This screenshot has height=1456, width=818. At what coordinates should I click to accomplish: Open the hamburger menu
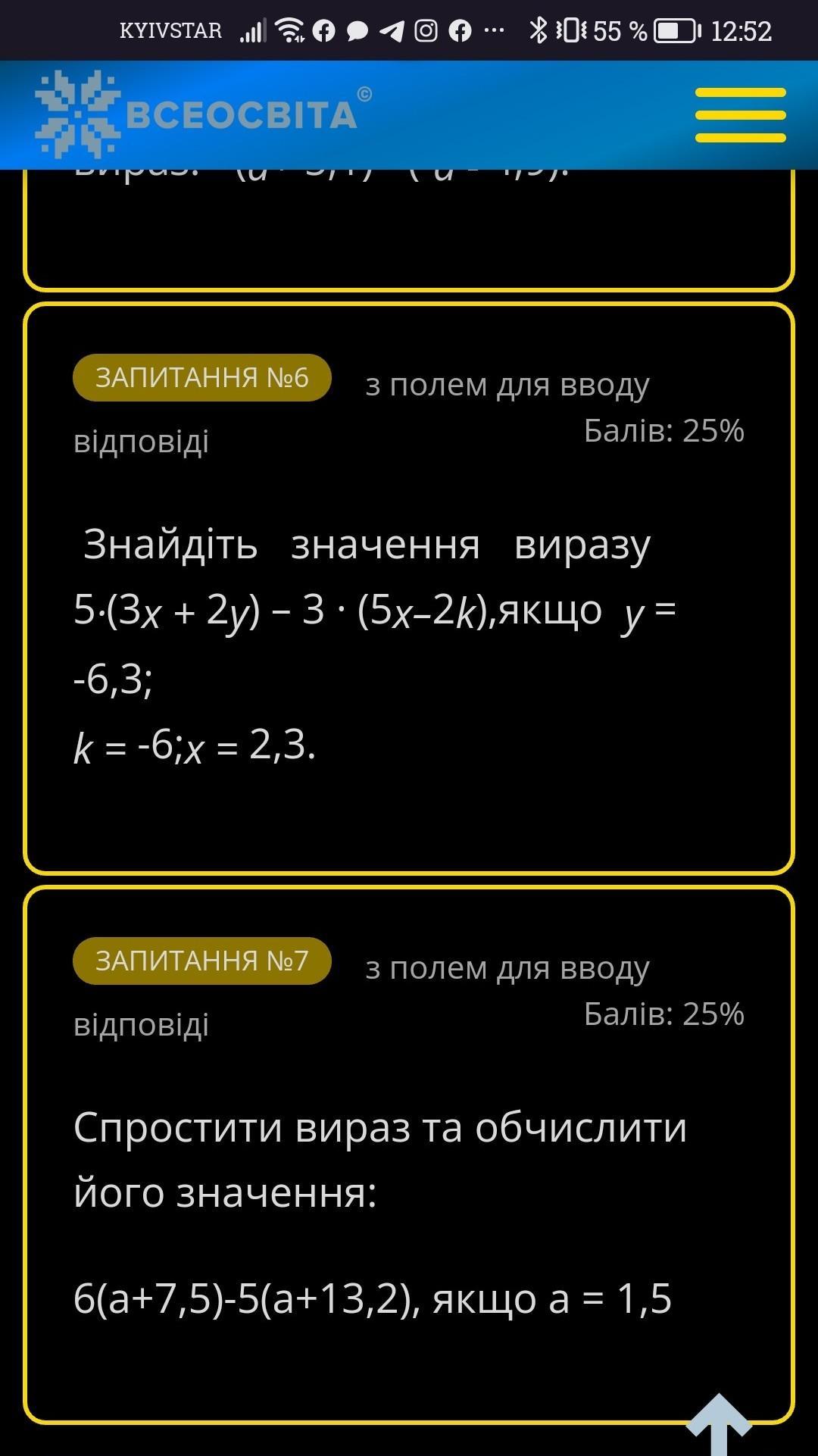click(740, 115)
